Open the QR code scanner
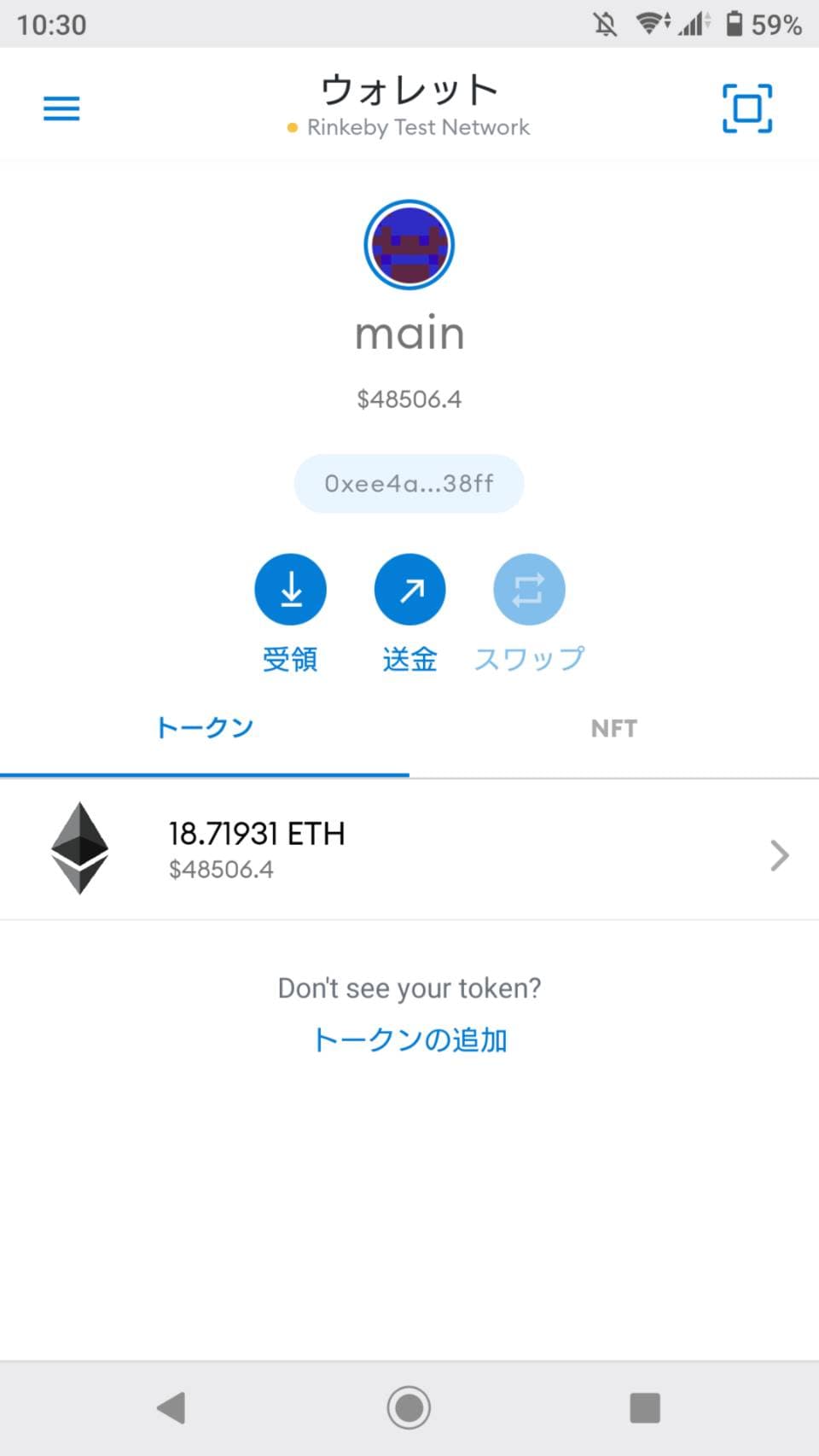This screenshot has height=1456, width=819. [x=747, y=108]
